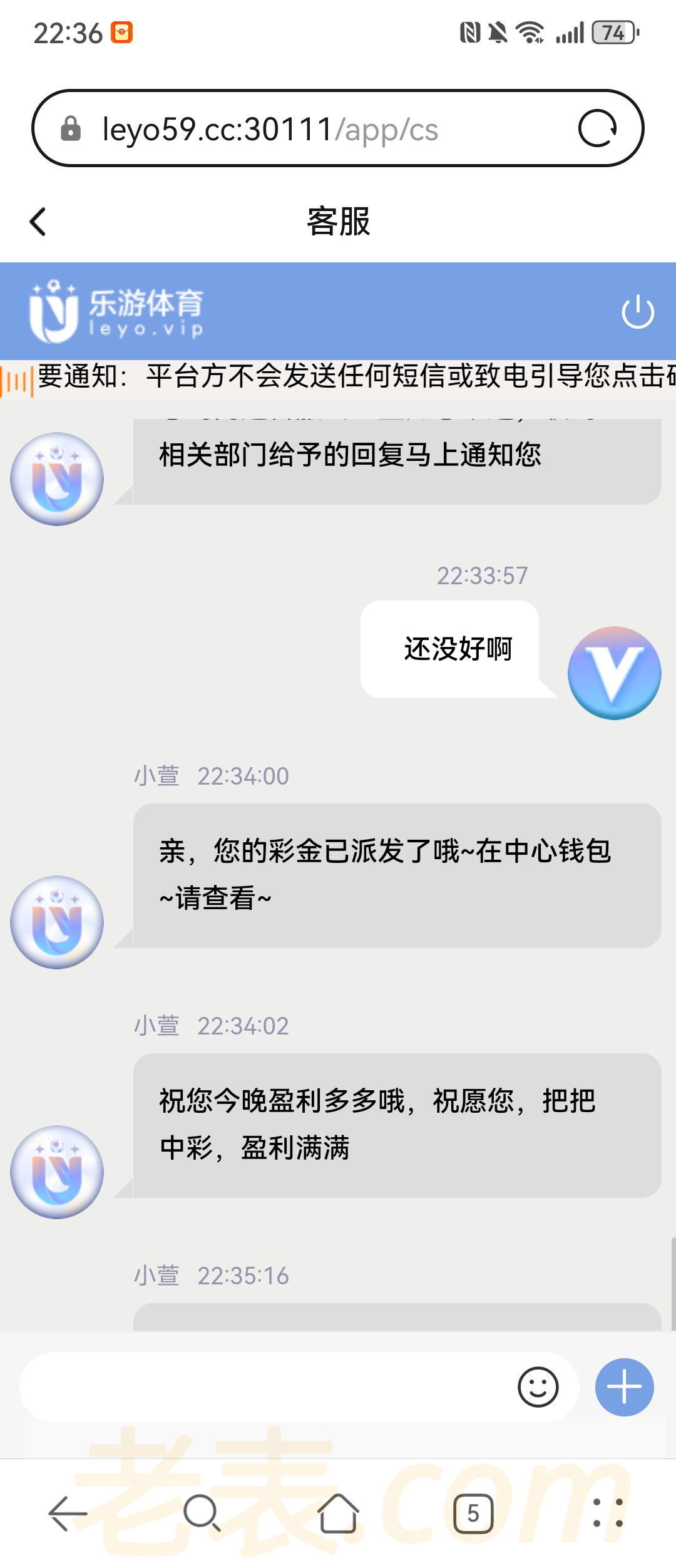Screen dimensions: 676x1568
Task: Focus the chat message input field
Action: tap(263, 1388)
